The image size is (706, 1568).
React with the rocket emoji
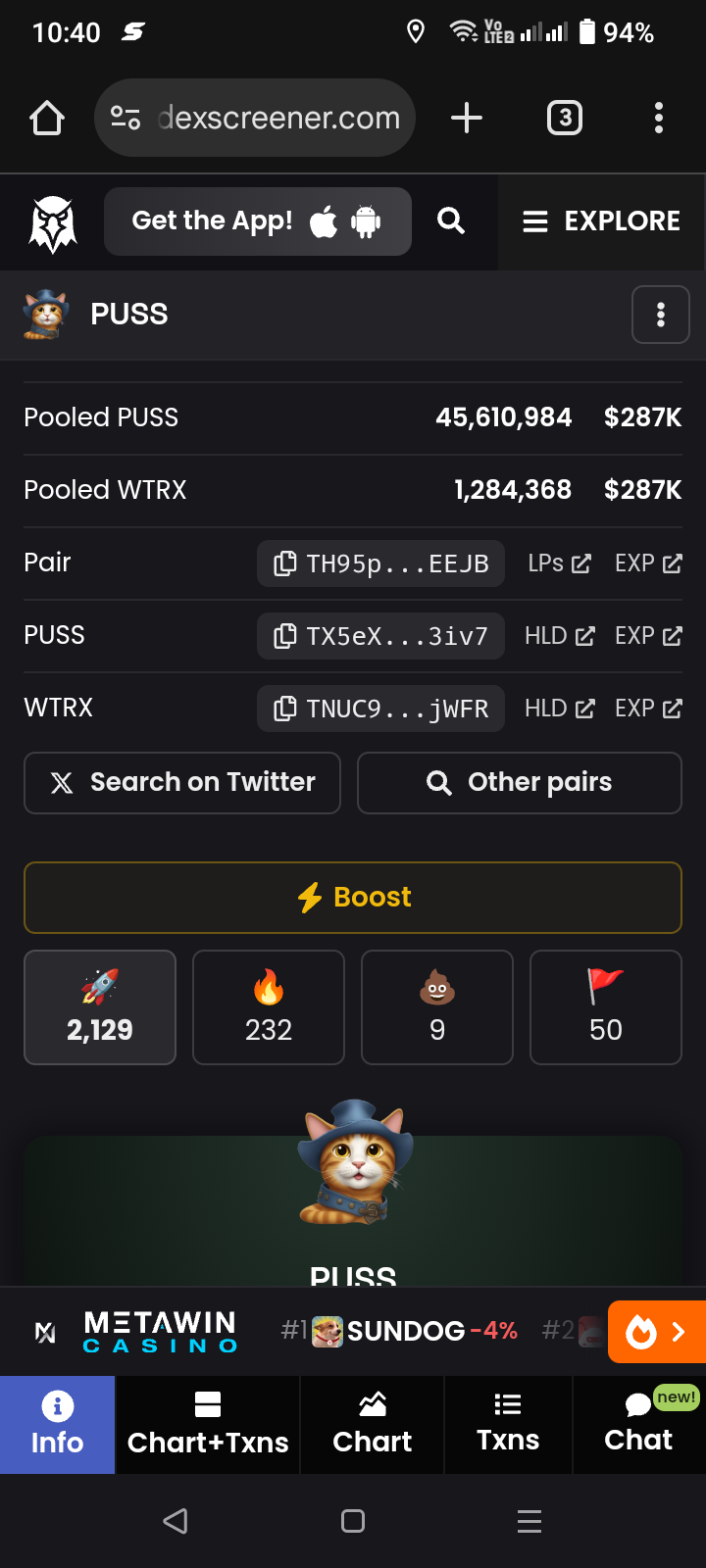pyautogui.click(x=100, y=1006)
